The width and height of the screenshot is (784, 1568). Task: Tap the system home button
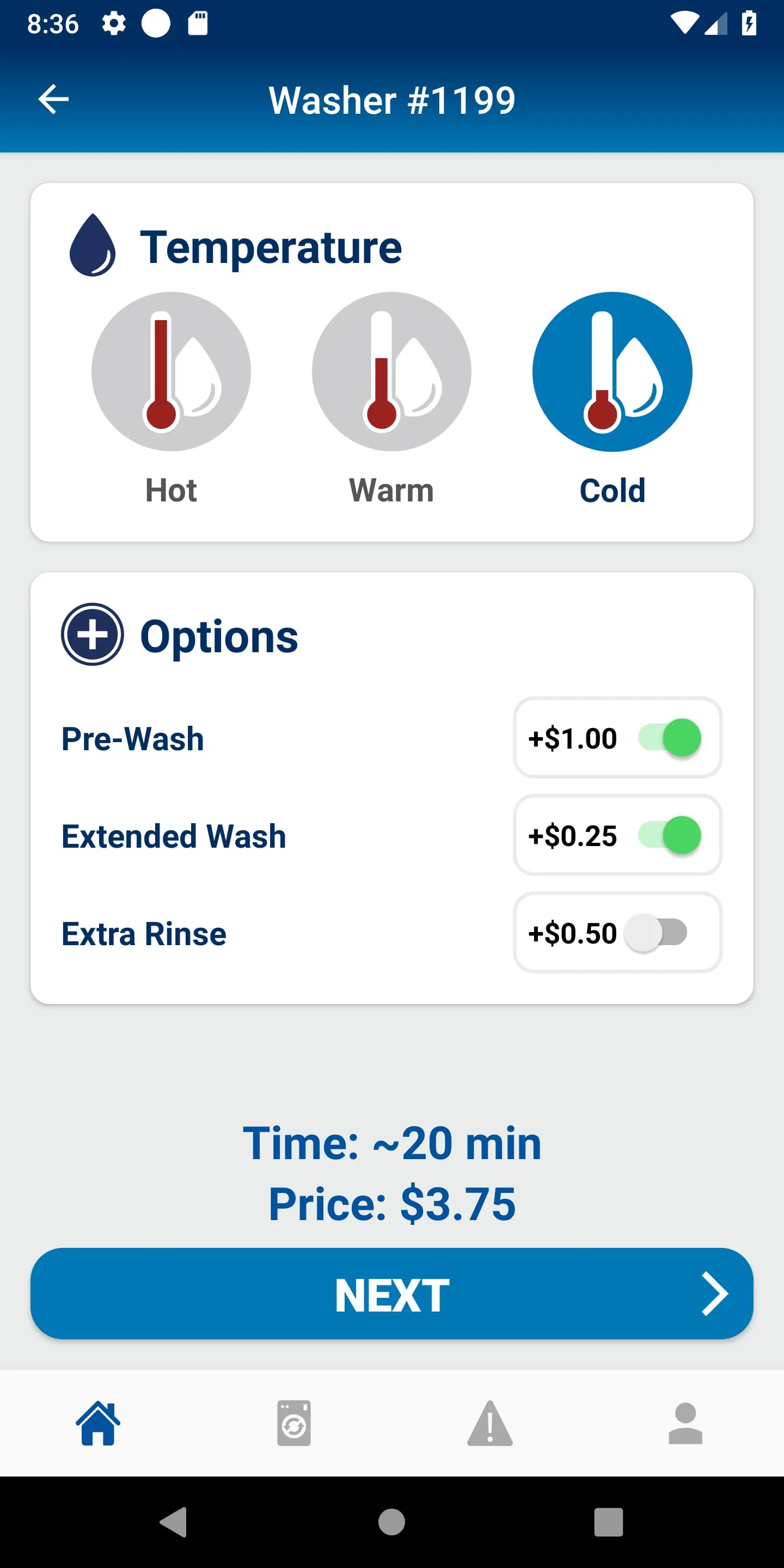click(391, 1522)
